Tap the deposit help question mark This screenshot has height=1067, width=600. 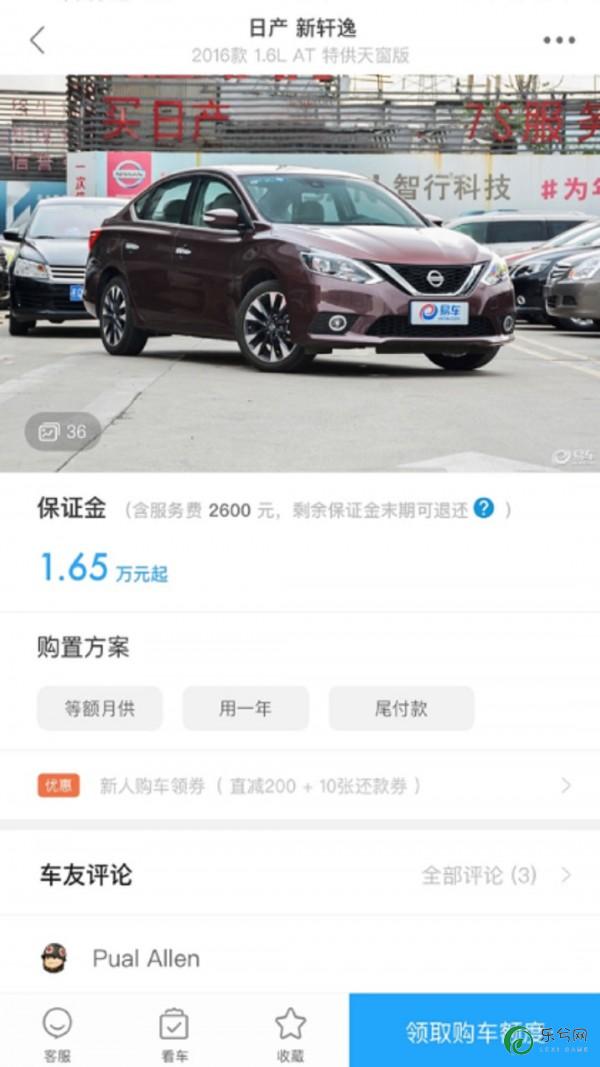[484, 508]
